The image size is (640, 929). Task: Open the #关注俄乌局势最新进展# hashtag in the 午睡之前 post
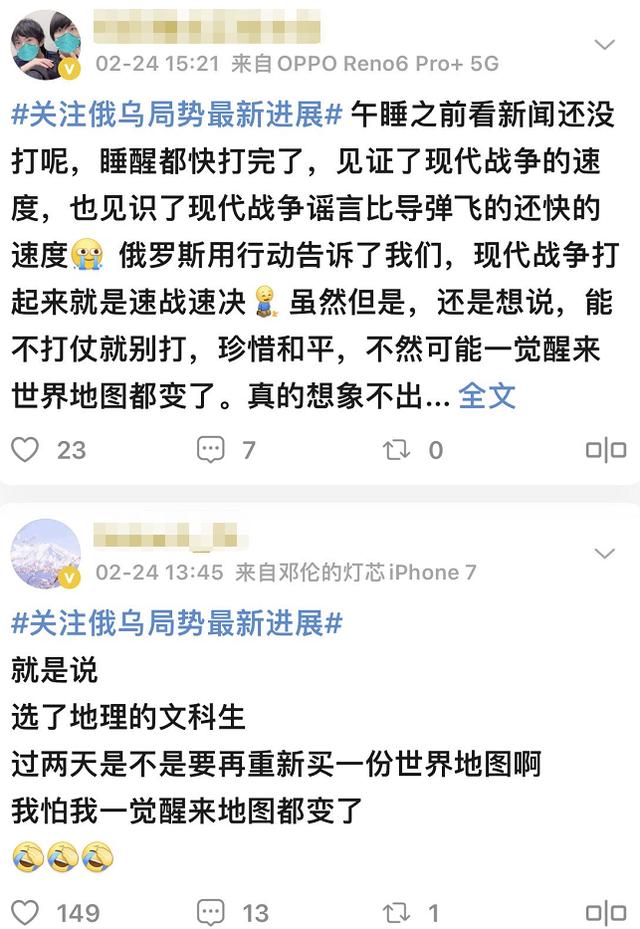click(177, 114)
